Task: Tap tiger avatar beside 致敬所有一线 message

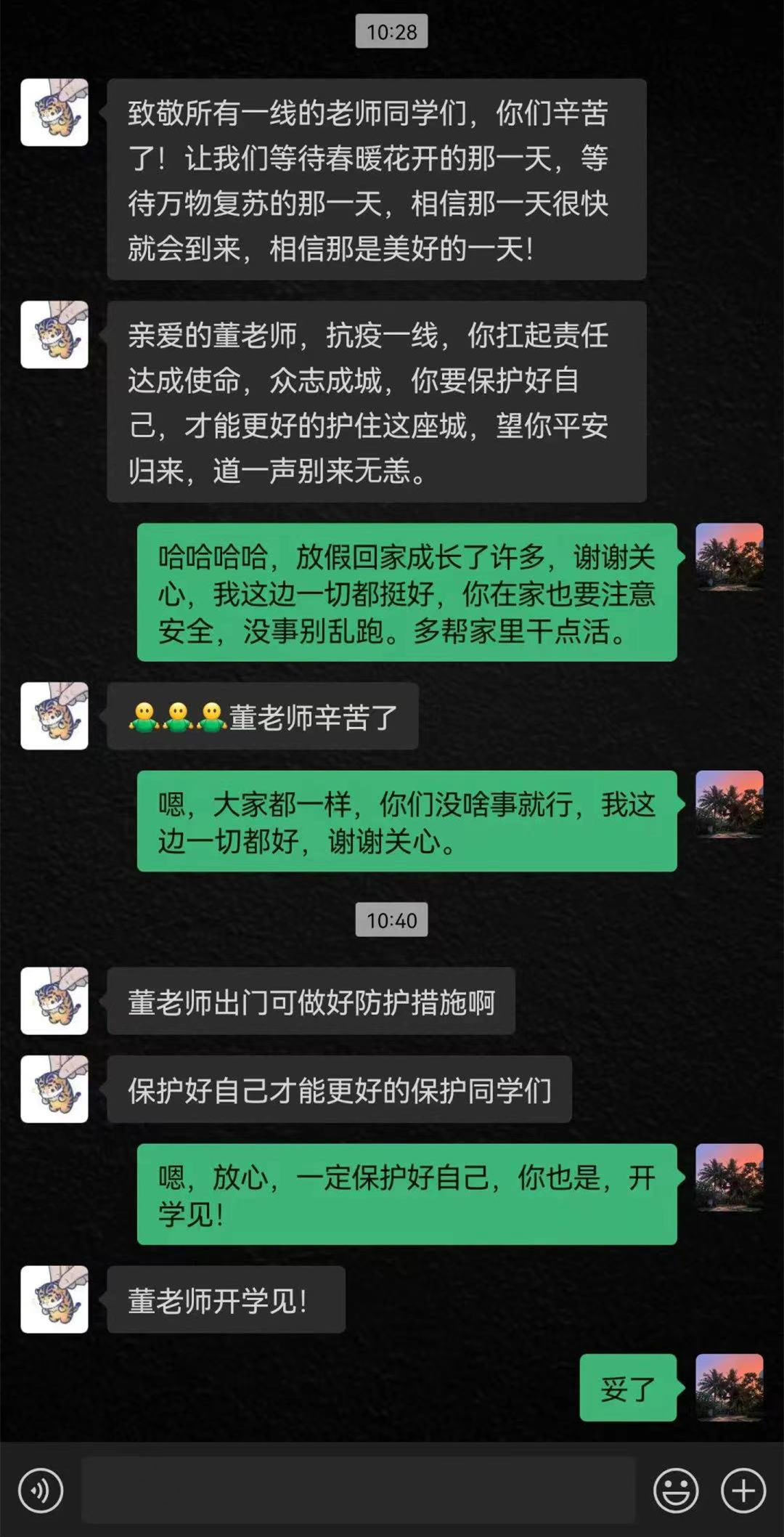Action: (x=54, y=113)
